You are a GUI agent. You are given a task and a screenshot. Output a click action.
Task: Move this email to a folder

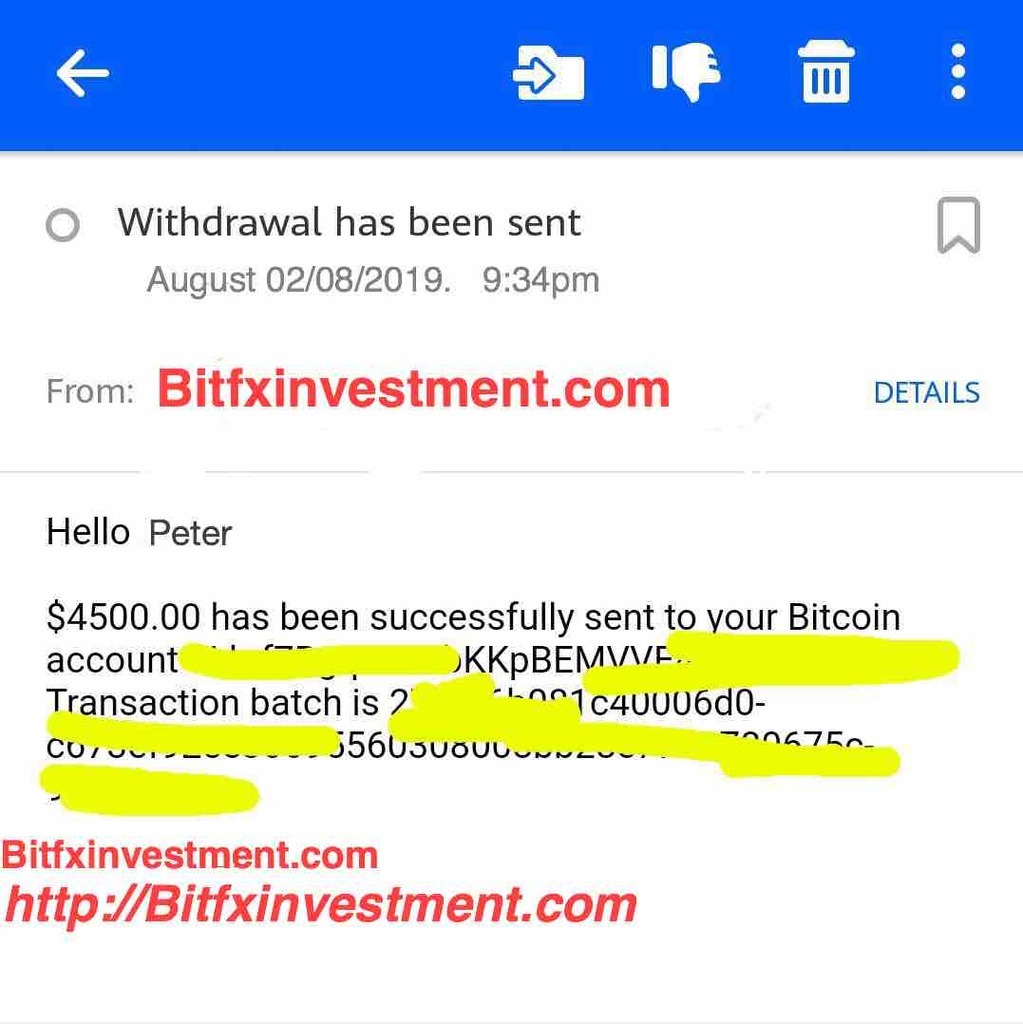(548, 73)
